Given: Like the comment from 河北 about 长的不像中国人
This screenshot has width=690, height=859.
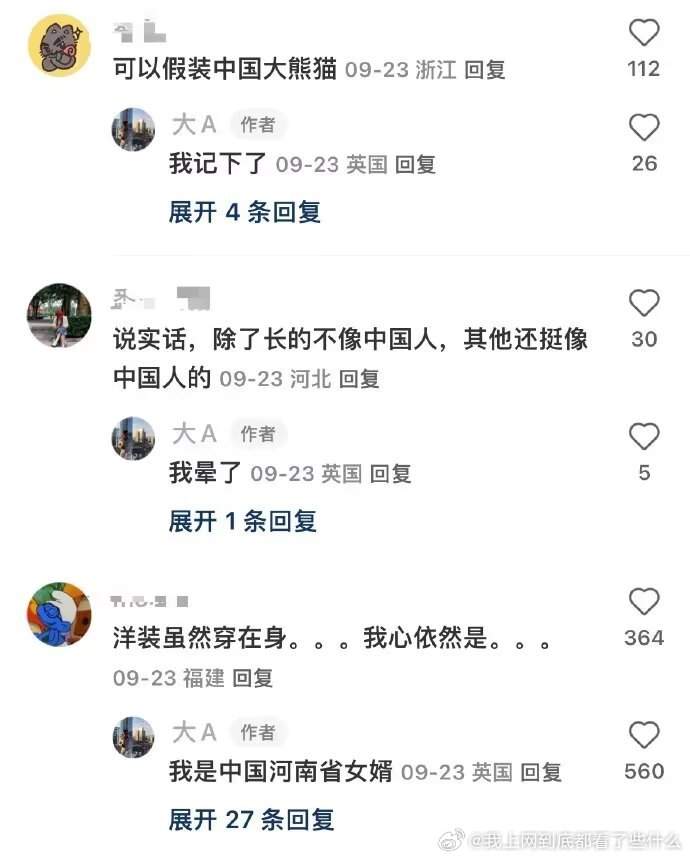Looking at the screenshot, I should pyautogui.click(x=644, y=303).
